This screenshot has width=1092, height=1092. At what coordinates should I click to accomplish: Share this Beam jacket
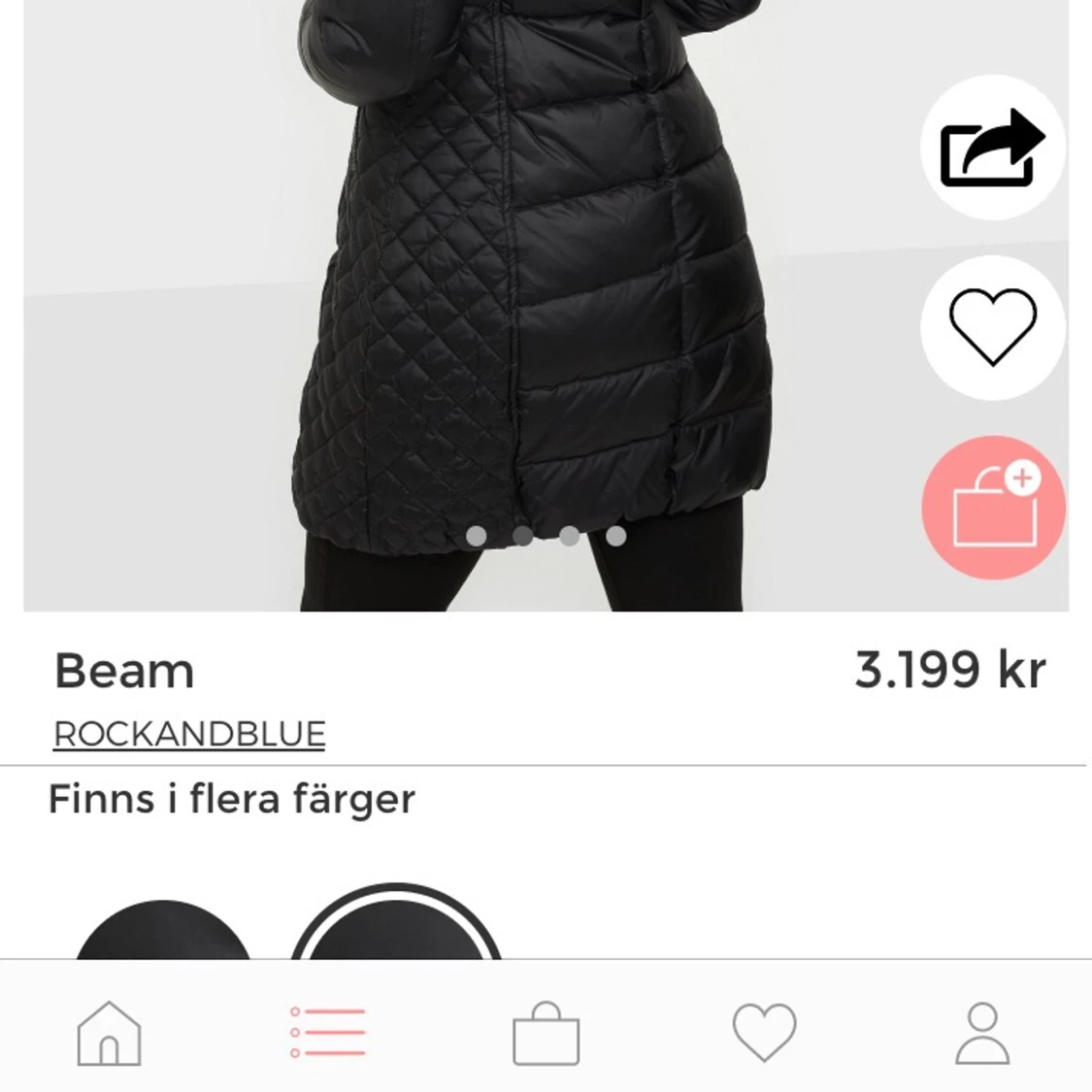coord(992,148)
